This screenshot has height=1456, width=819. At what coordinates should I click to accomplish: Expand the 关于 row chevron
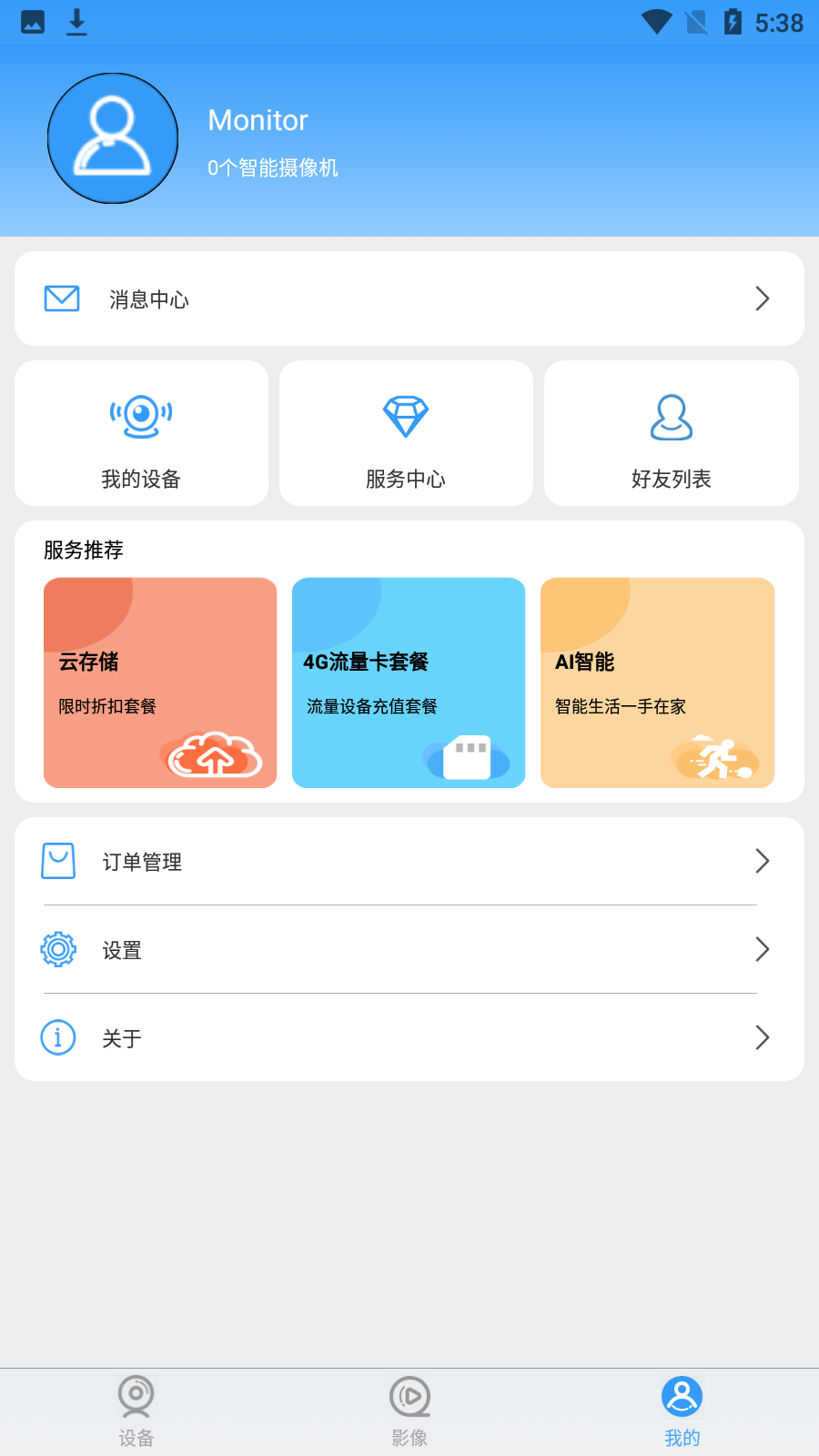pyautogui.click(x=762, y=1036)
